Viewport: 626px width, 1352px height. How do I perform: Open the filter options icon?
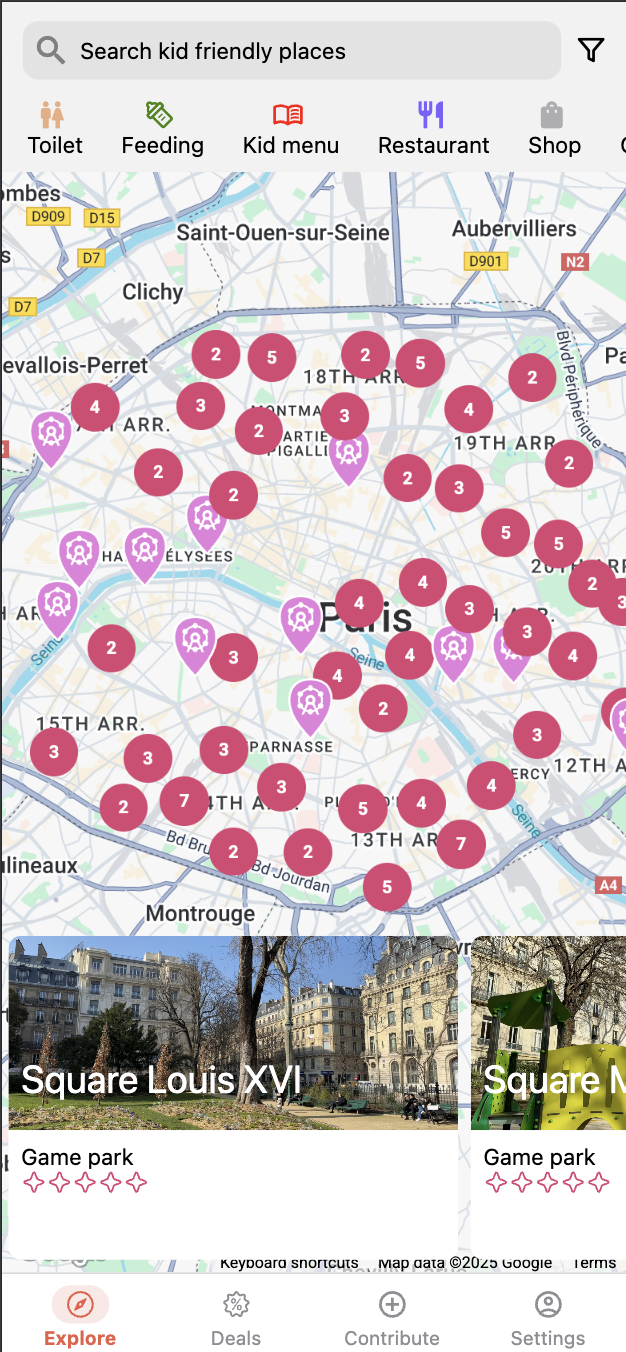591,50
